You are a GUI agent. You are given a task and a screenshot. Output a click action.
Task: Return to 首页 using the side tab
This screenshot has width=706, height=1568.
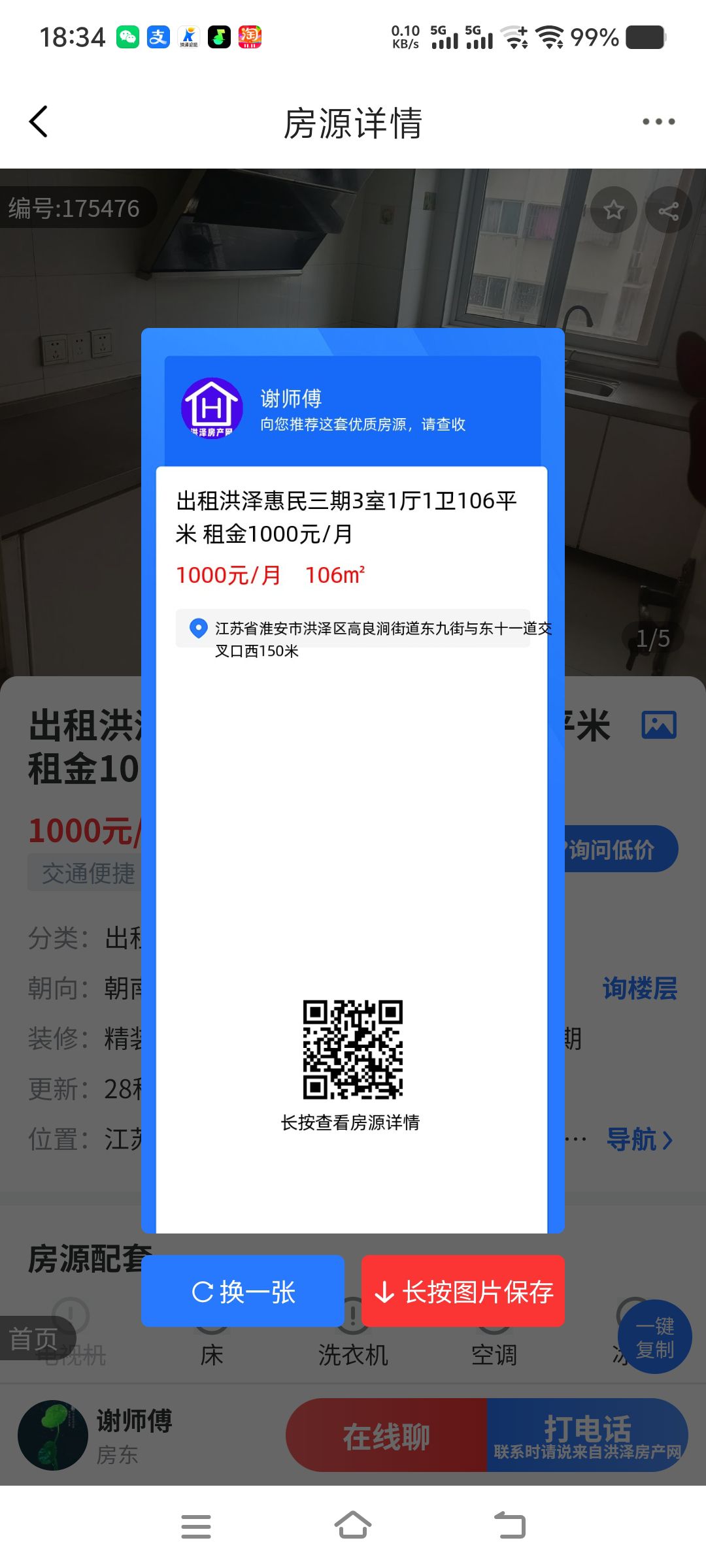pyautogui.click(x=33, y=1339)
